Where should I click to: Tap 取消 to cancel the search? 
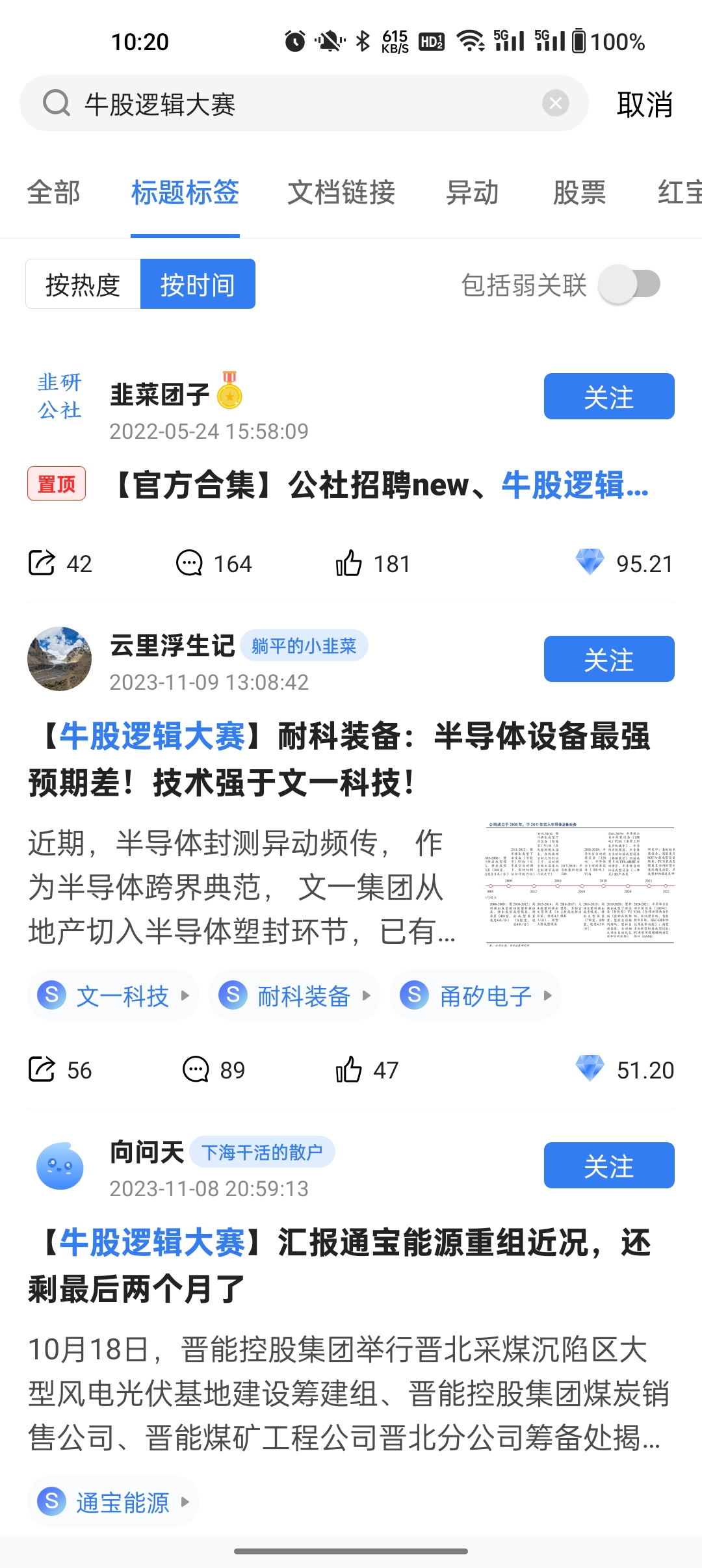tap(644, 104)
